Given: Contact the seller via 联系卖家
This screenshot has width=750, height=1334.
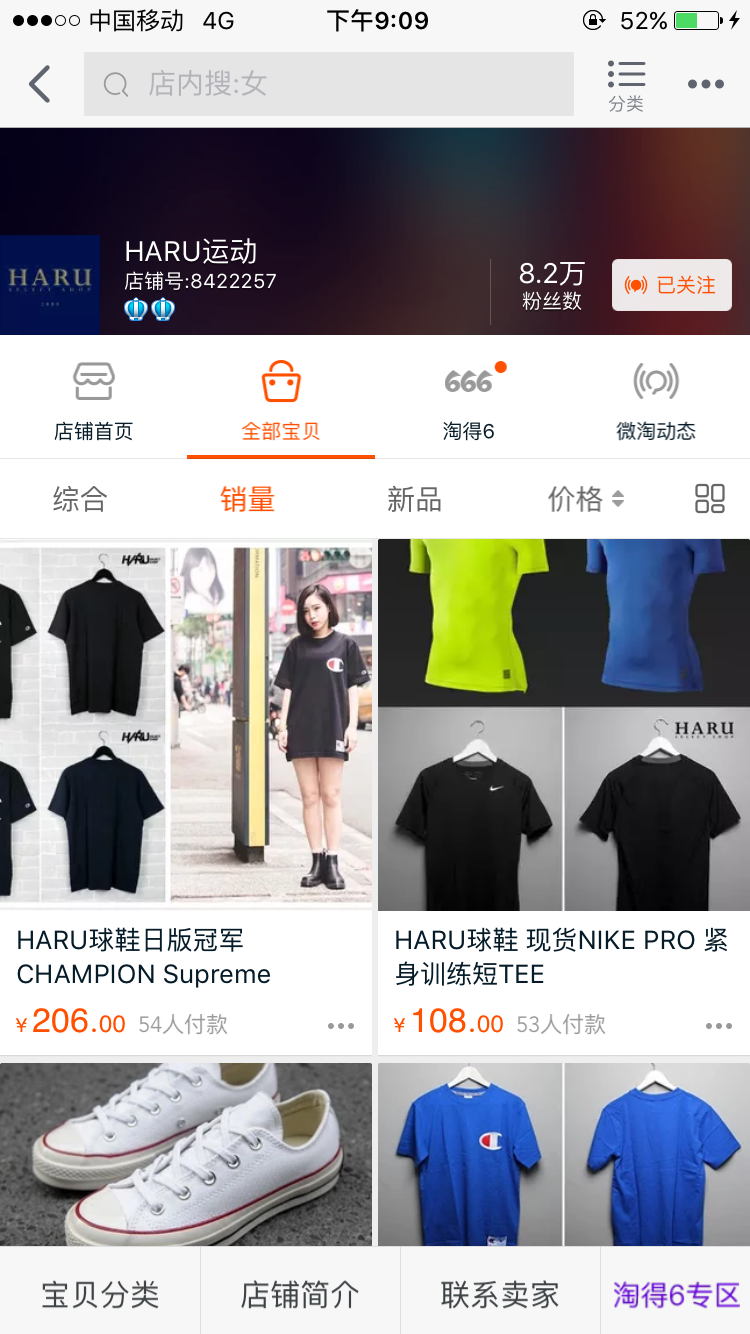Looking at the screenshot, I should 500,1295.
